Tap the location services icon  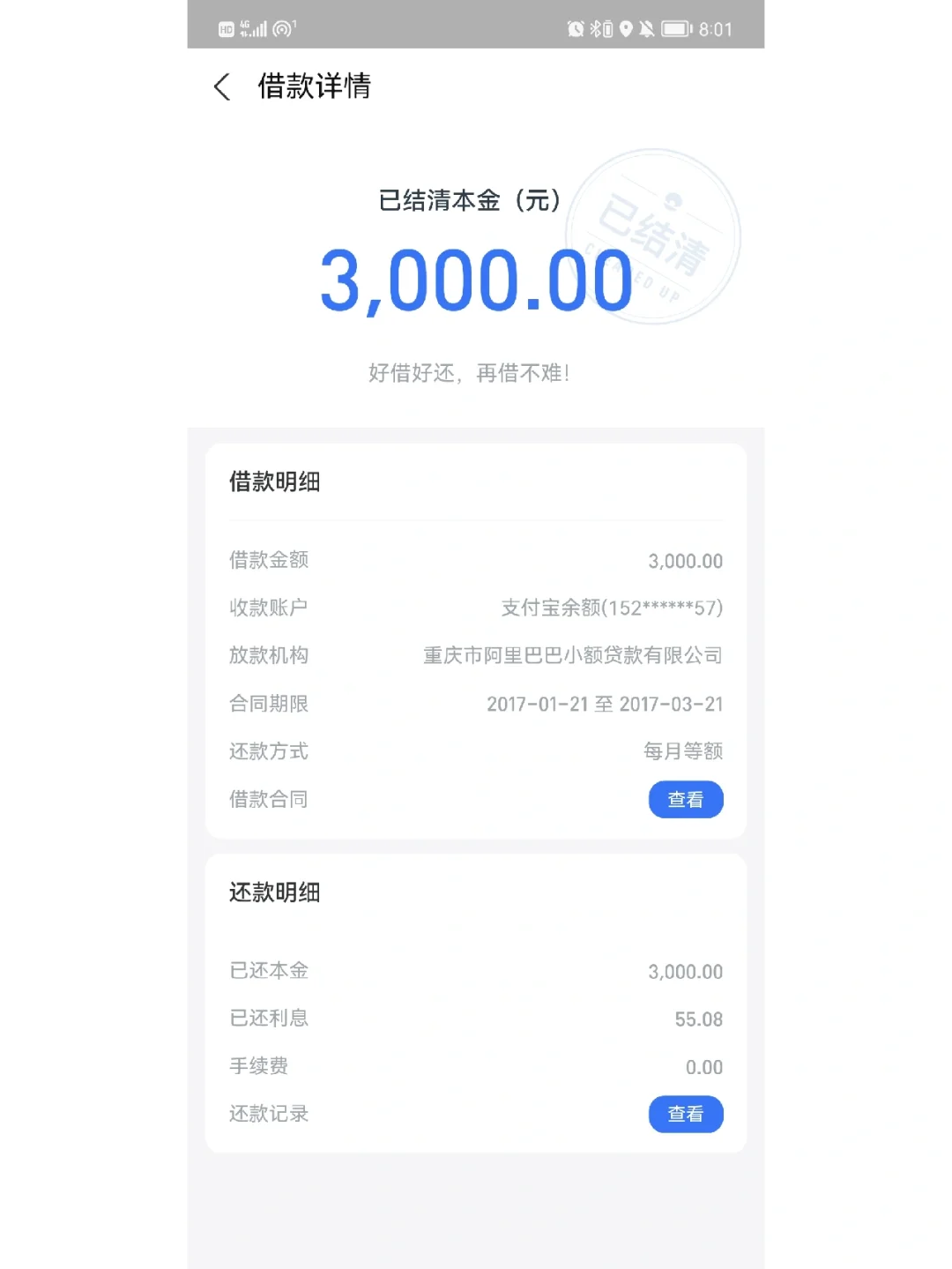[x=626, y=29]
